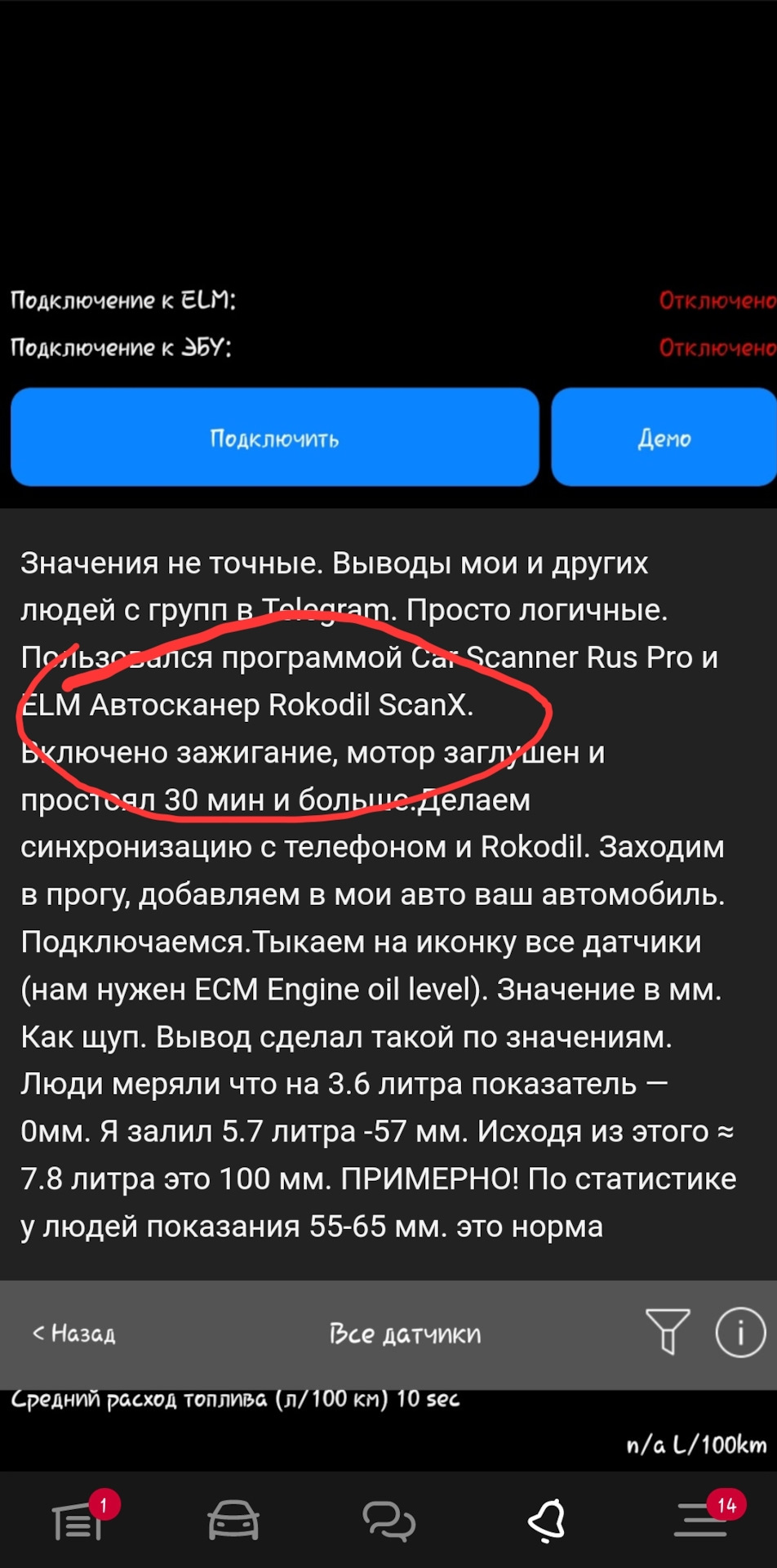Open the notifications bell tab
Viewport: 777px width, 1568px height.
point(546,1522)
